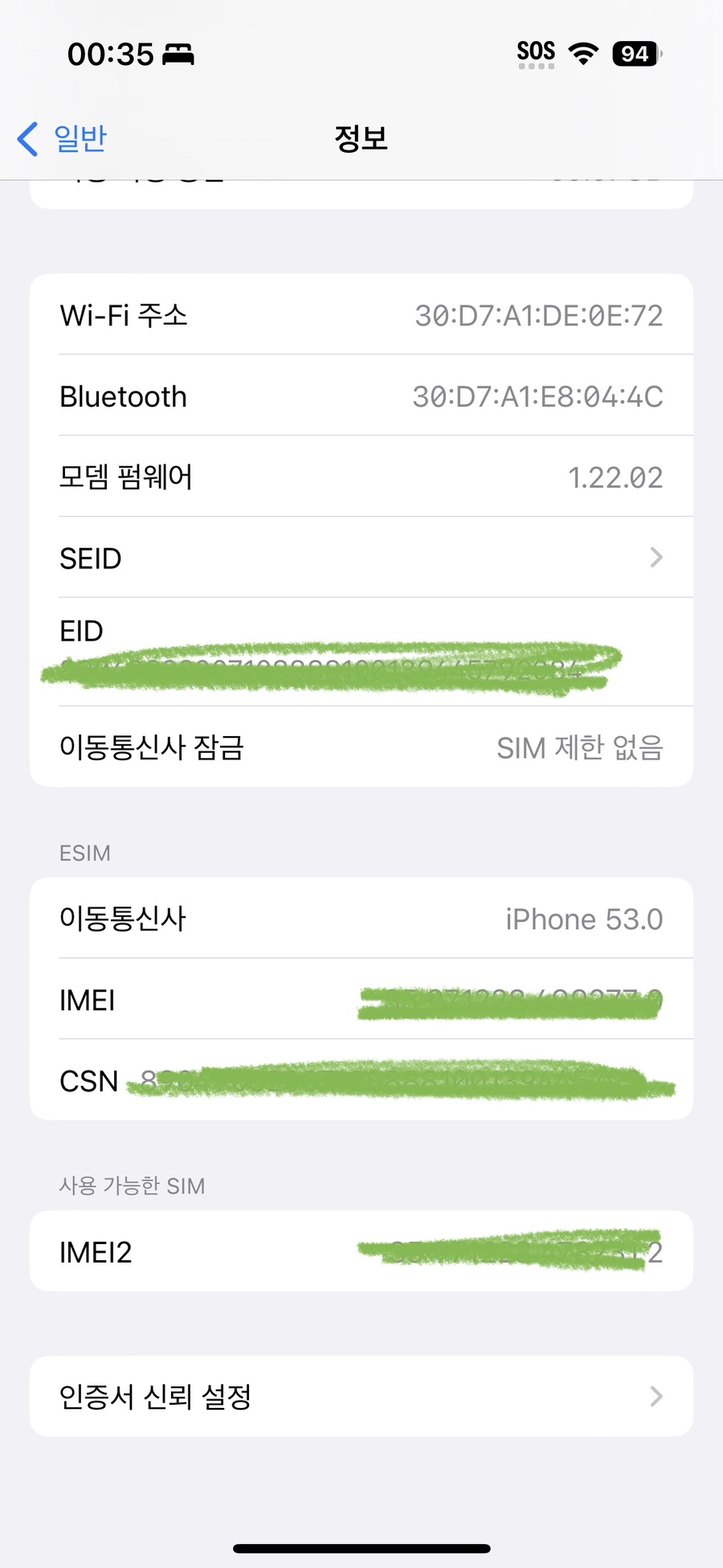This screenshot has width=723, height=1568.
Task: Tap the back chevron icon at top left
Action: [x=27, y=138]
